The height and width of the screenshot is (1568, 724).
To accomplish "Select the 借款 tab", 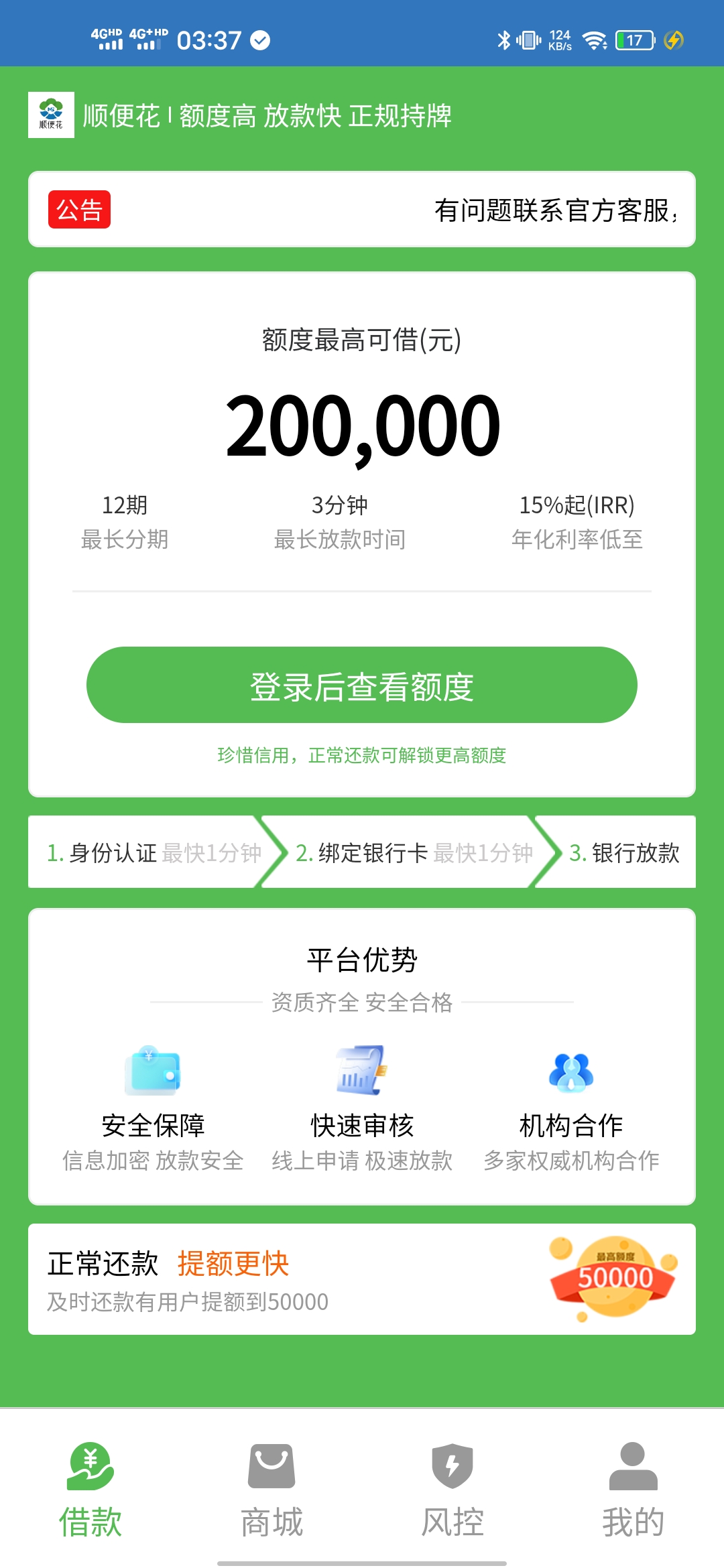I will (x=90, y=1489).
